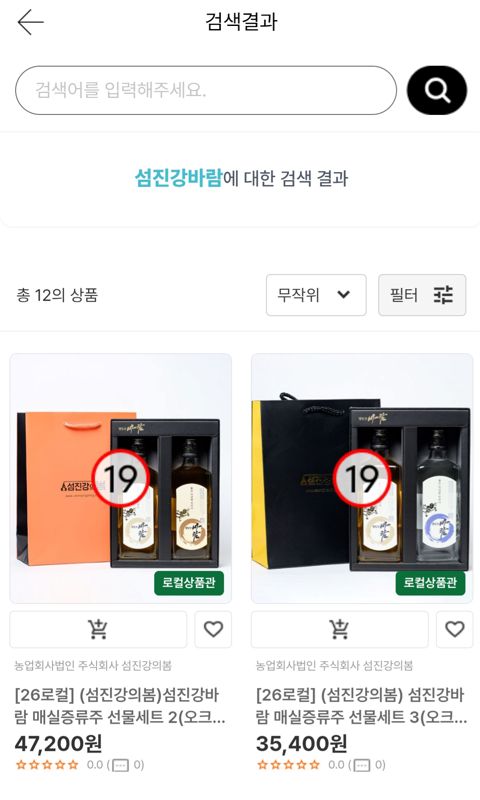Open the 선물세트 2 product image
This screenshot has height=800, width=480.
(x=121, y=478)
